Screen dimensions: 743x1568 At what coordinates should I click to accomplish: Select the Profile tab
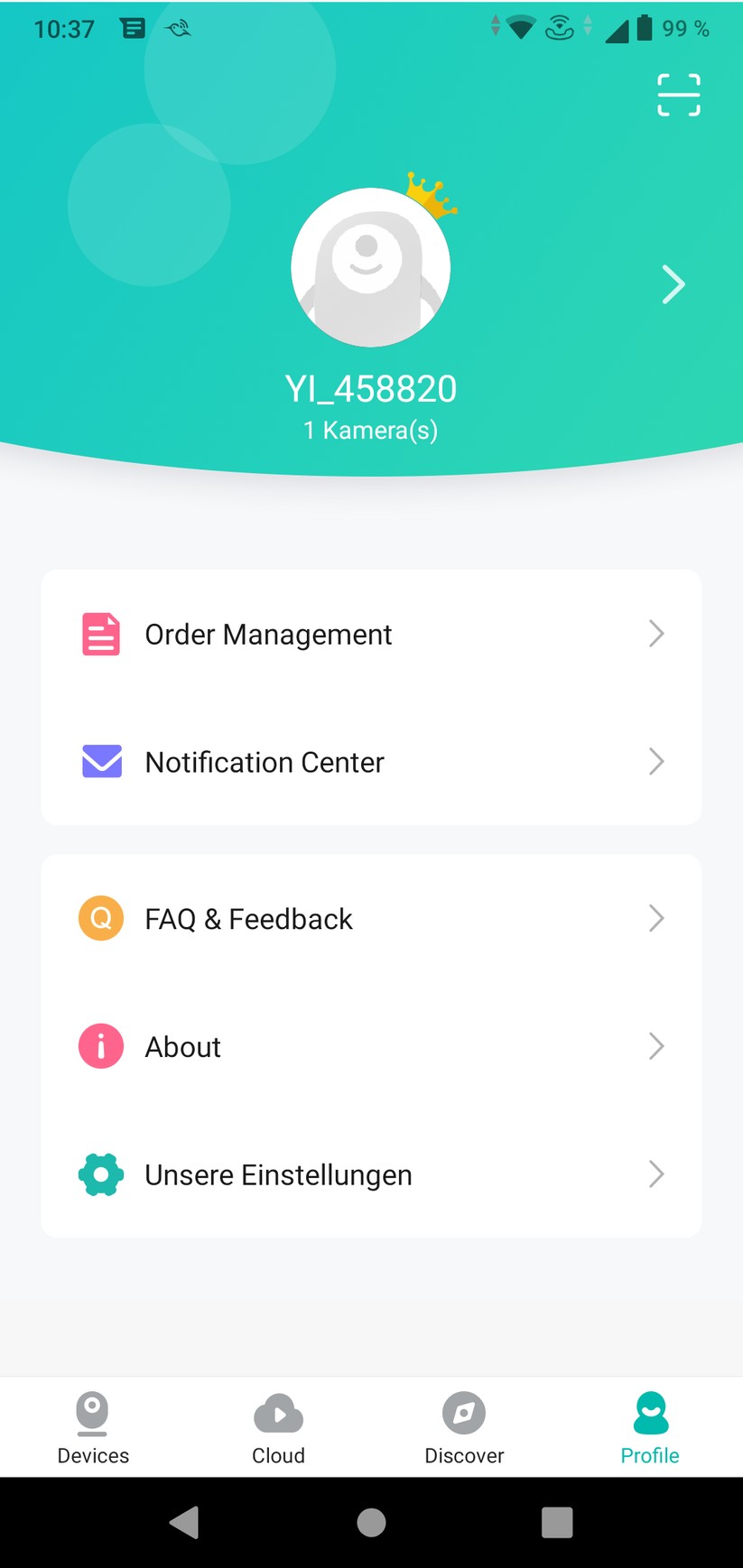(x=650, y=1428)
